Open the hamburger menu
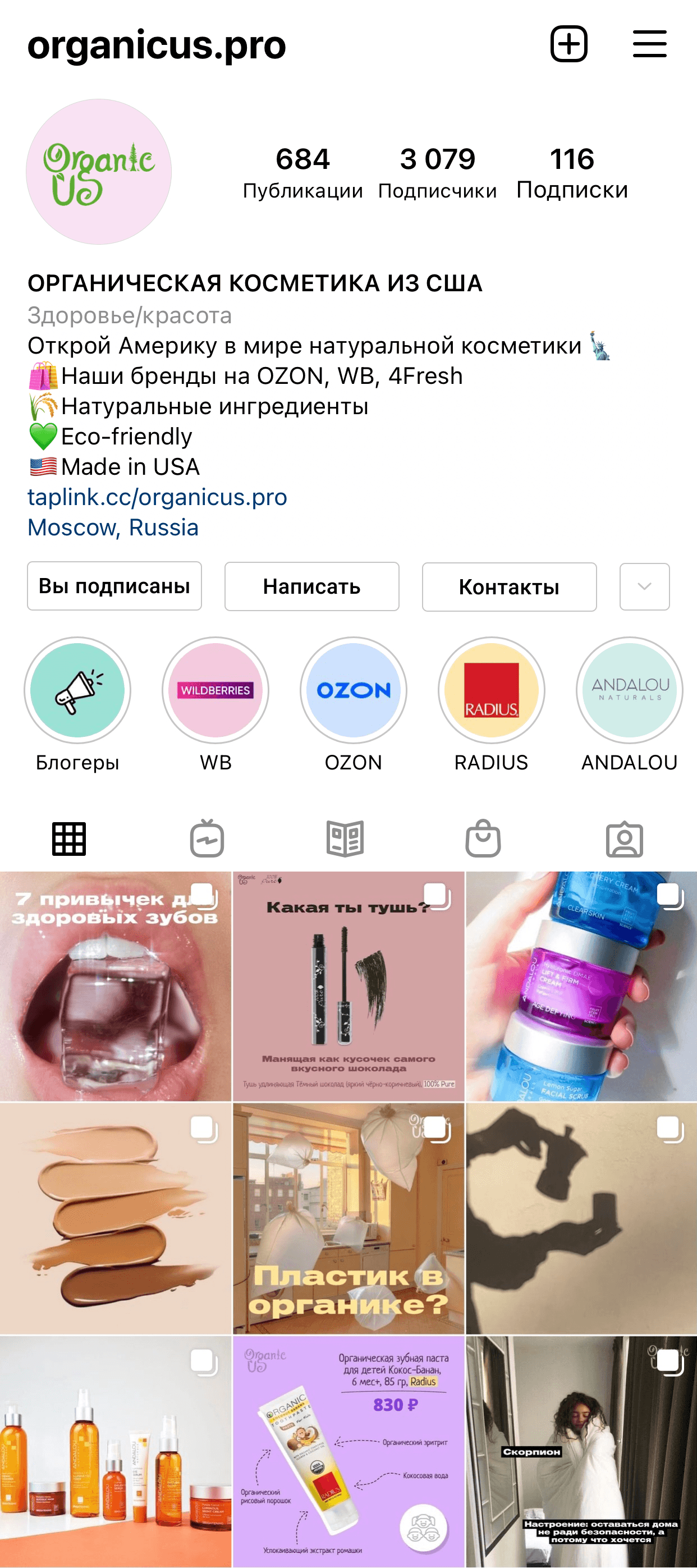This screenshot has height=1568, width=697. (x=649, y=44)
